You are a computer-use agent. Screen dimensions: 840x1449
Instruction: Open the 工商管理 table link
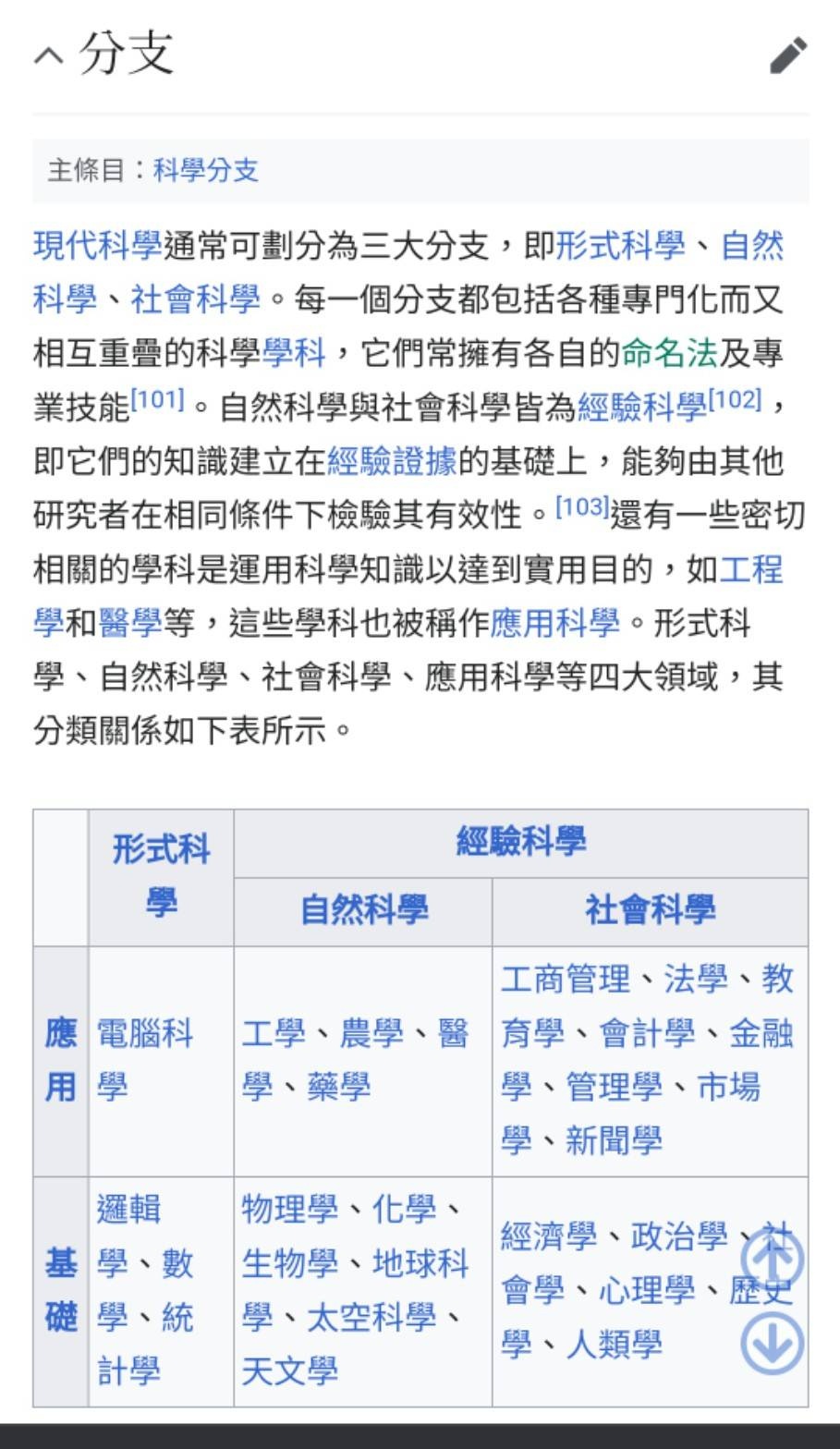coord(566,980)
